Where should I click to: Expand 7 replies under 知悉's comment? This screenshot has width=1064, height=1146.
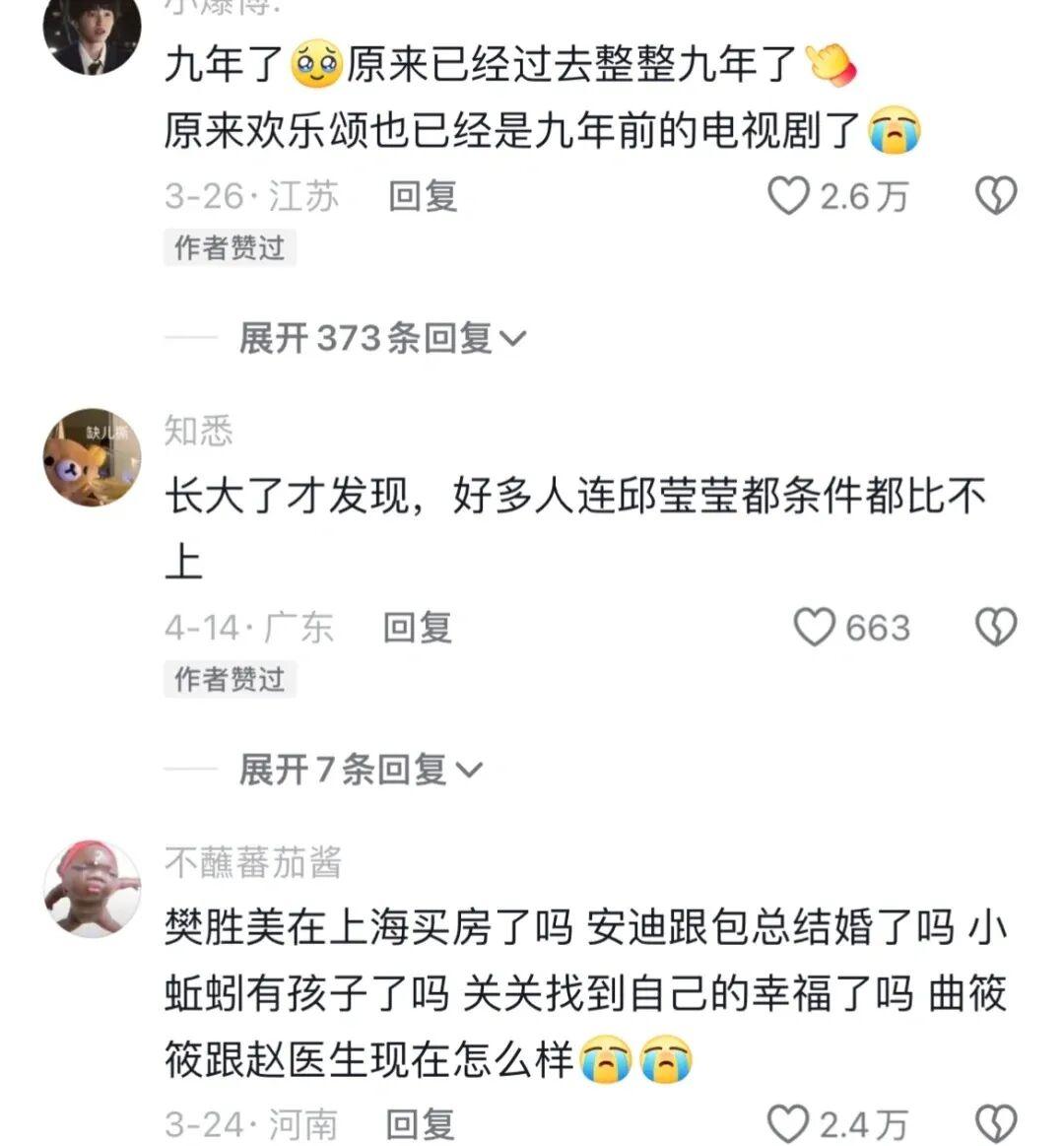(x=361, y=770)
